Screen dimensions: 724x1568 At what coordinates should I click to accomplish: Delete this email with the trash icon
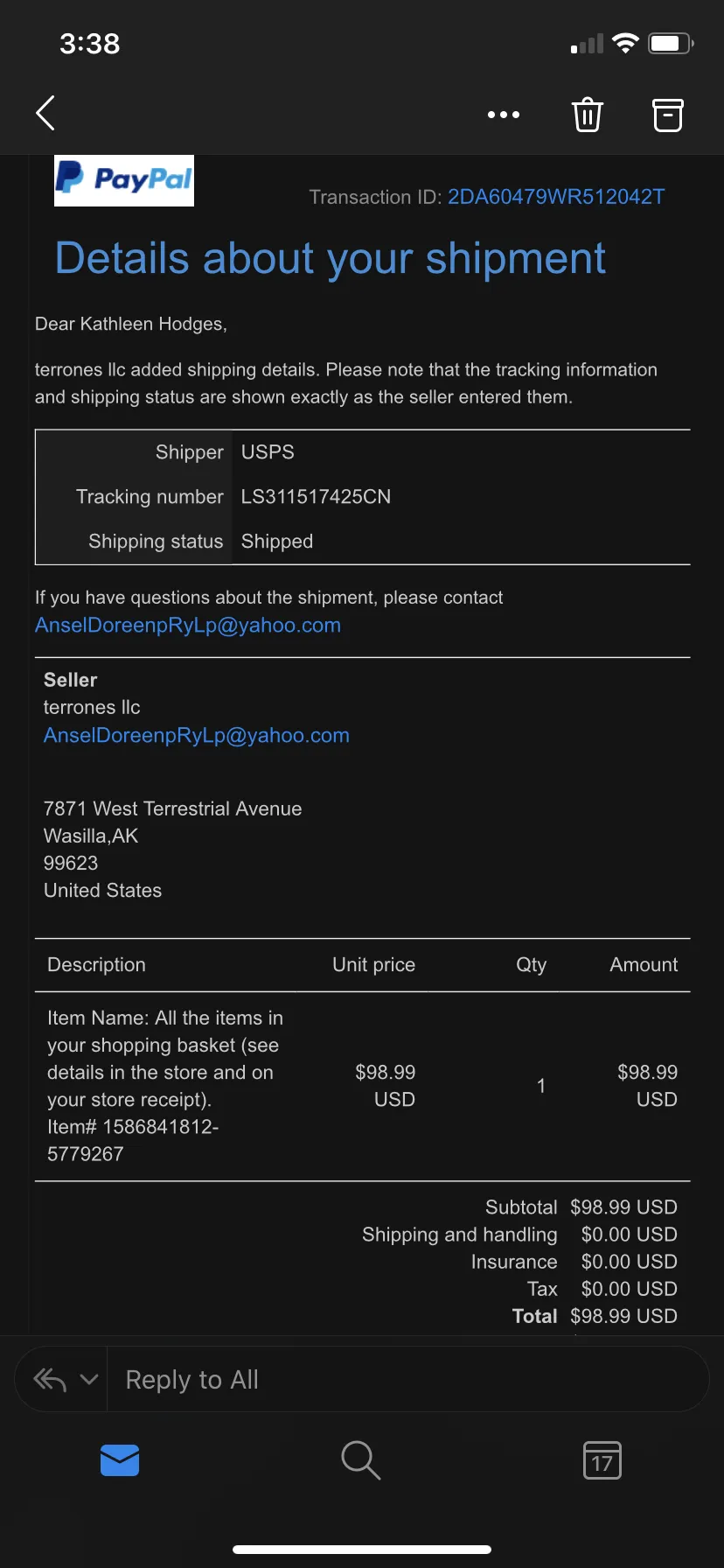click(x=587, y=114)
